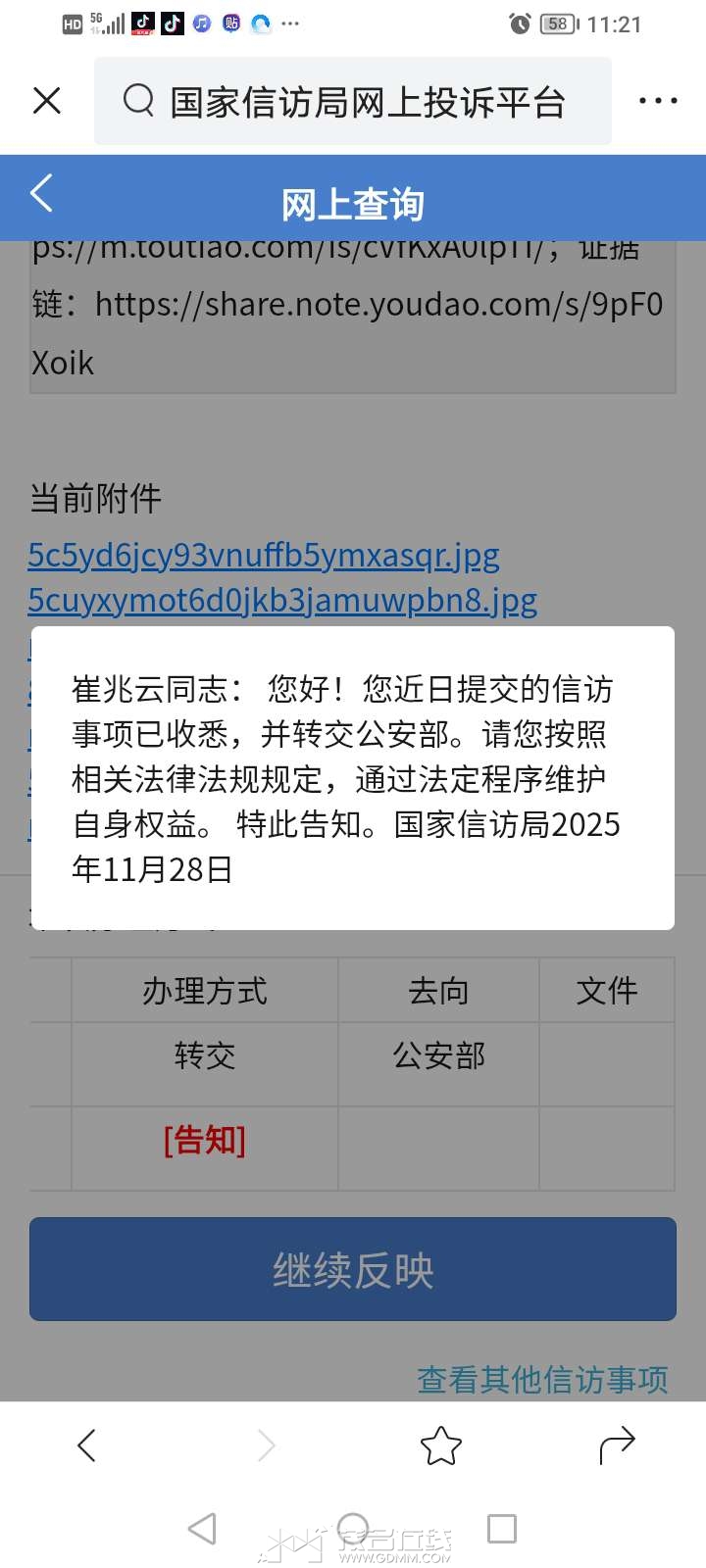Close the browser page with the X
Image resolution: width=706 pixels, height=1568 pixels.
tap(47, 101)
